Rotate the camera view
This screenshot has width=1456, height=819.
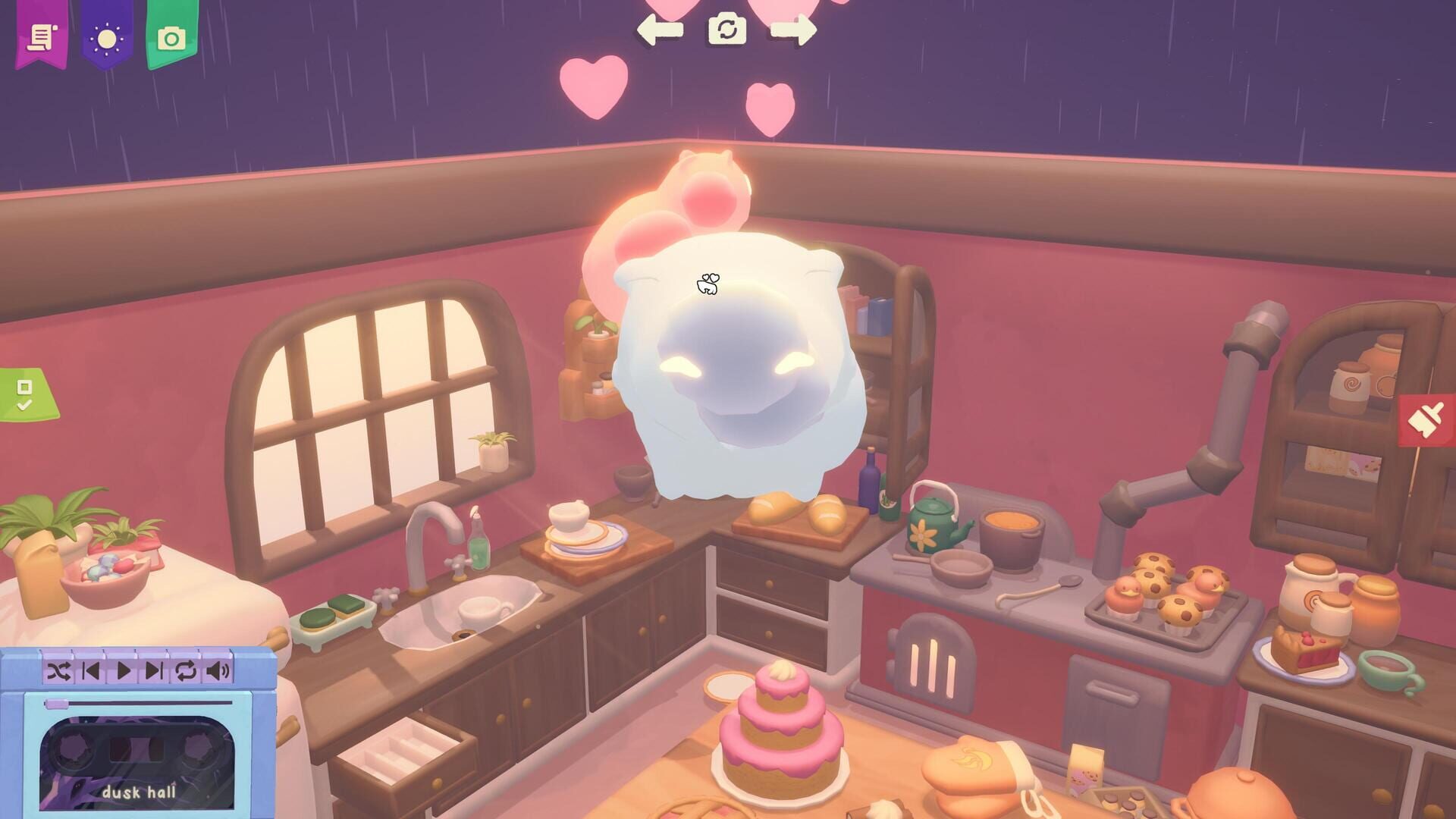726,30
